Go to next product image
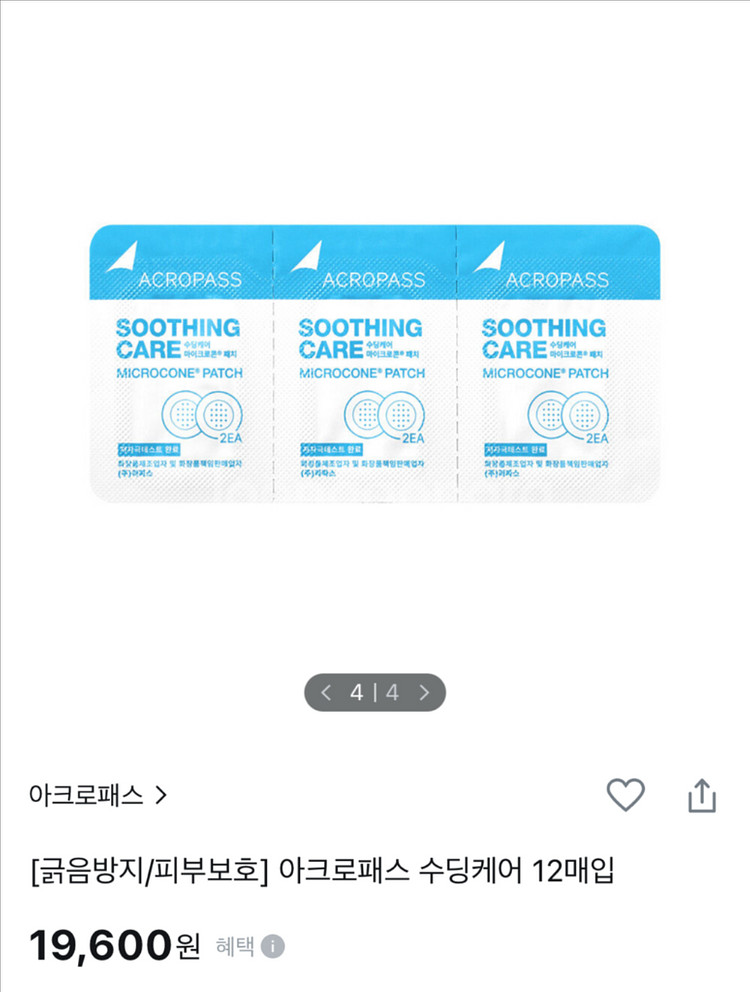Image resolution: width=750 pixels, height=992 pixels. click(x=424, y=692)
